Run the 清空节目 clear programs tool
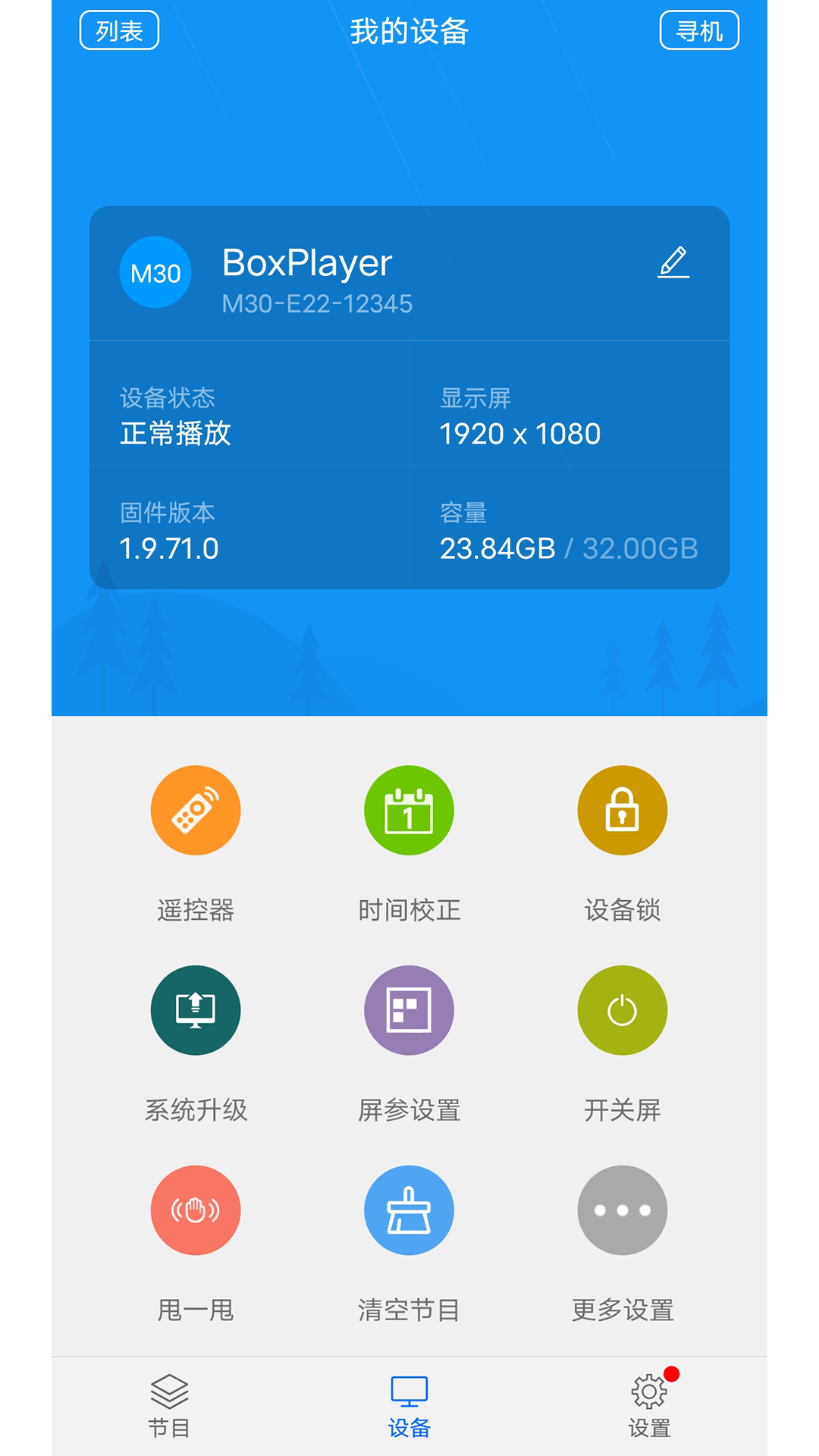The image size is (819, 1456). (409, 1210)
